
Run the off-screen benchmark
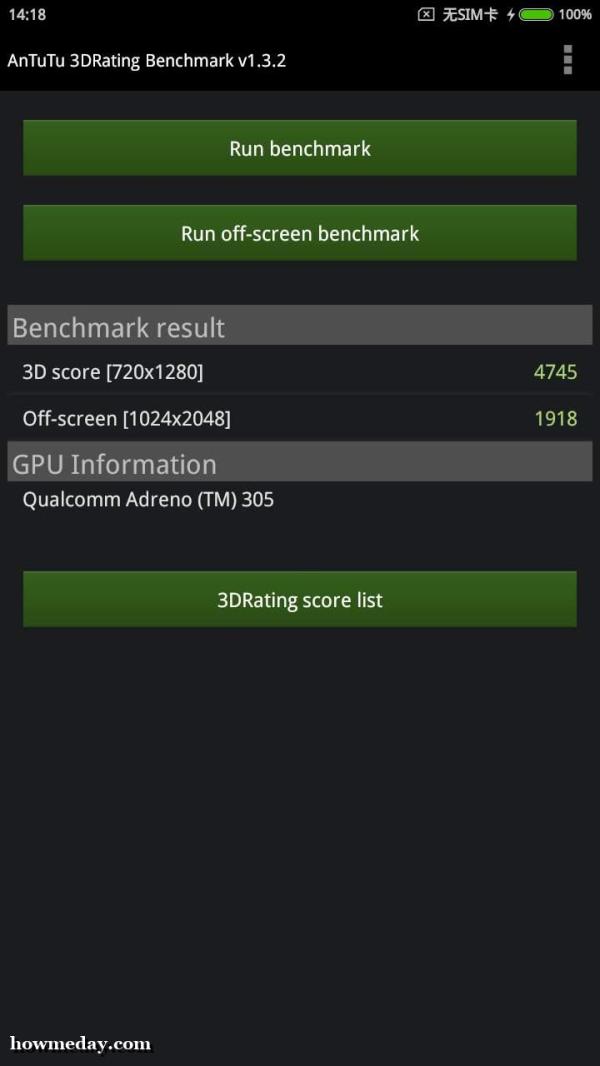(300, 233)
